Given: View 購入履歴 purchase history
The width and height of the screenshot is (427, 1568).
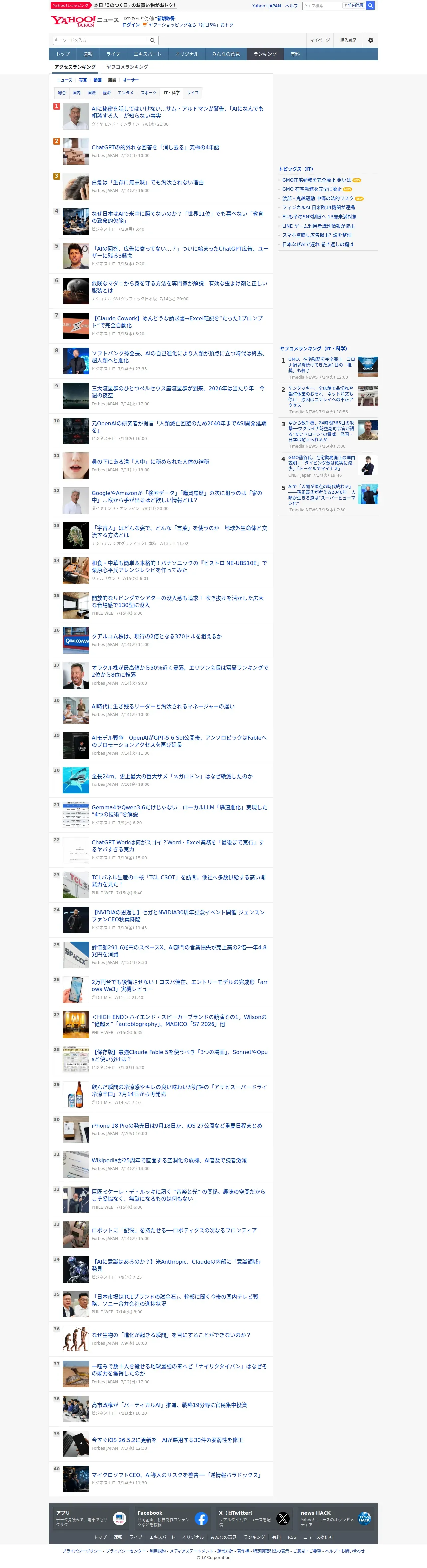Looking at the screenshot, I should 348,40.
